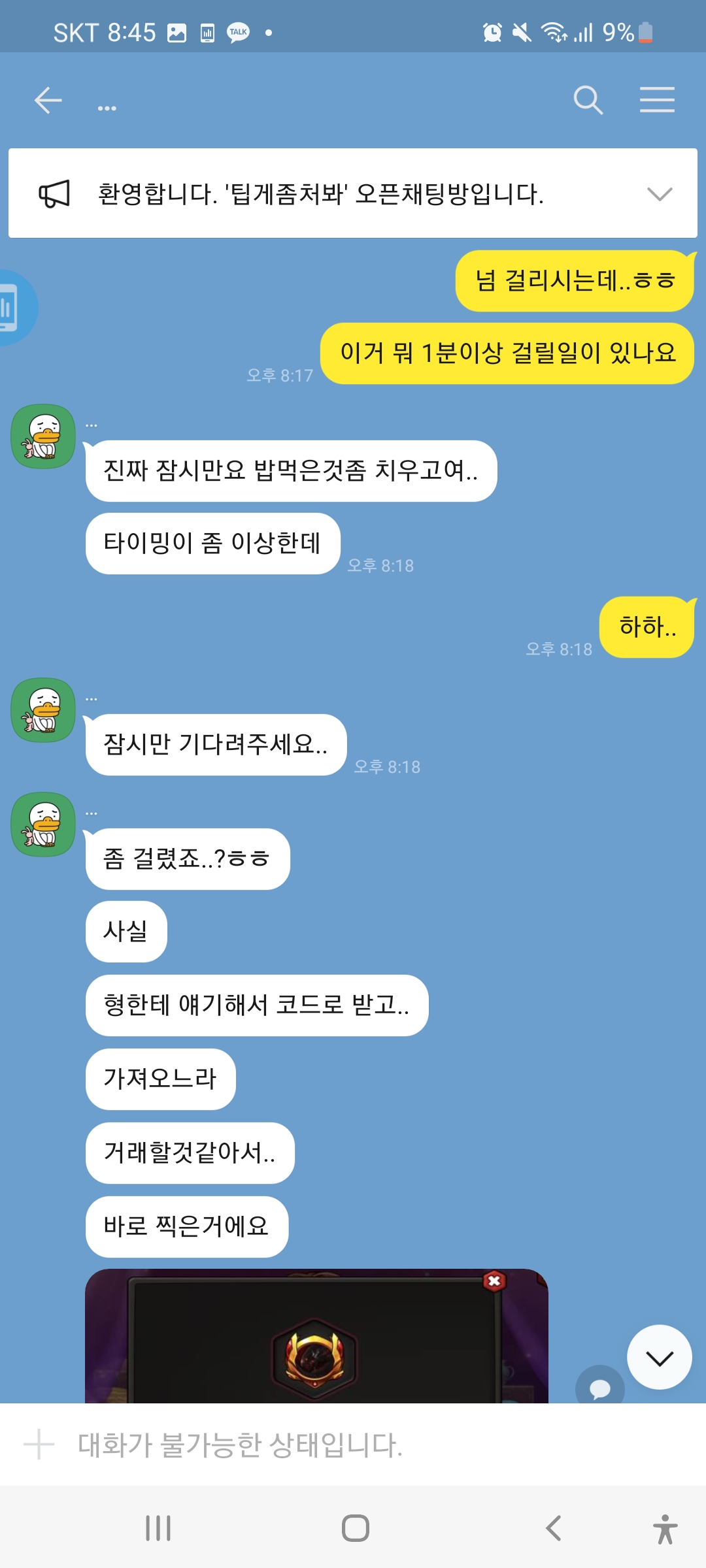
Task: Tap the plus attachment icon
Action: [x=39, y=1445]
